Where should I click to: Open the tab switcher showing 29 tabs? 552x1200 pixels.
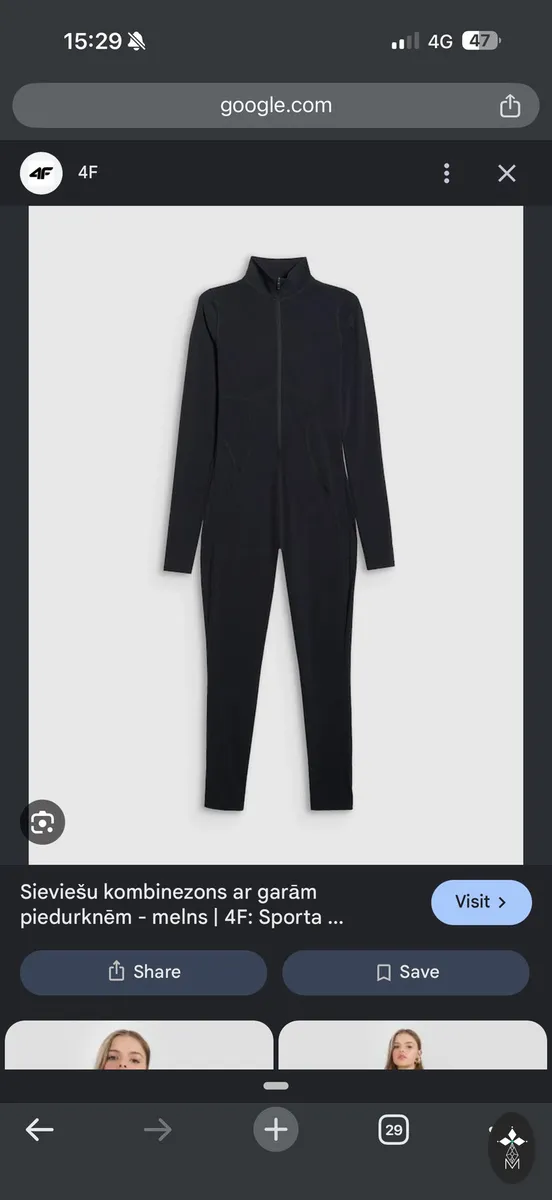click(x=394, y=1130)
